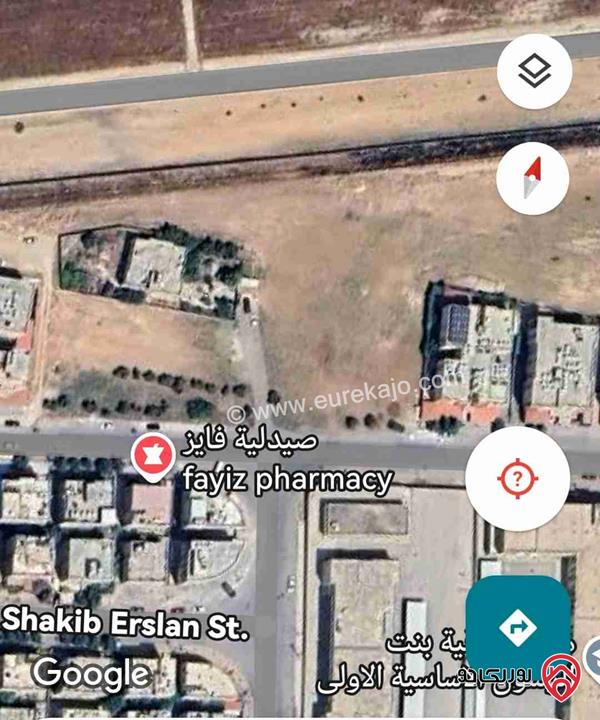600x720 pixels.
Task: Center the map on my location
Action: tap(517, 480)
